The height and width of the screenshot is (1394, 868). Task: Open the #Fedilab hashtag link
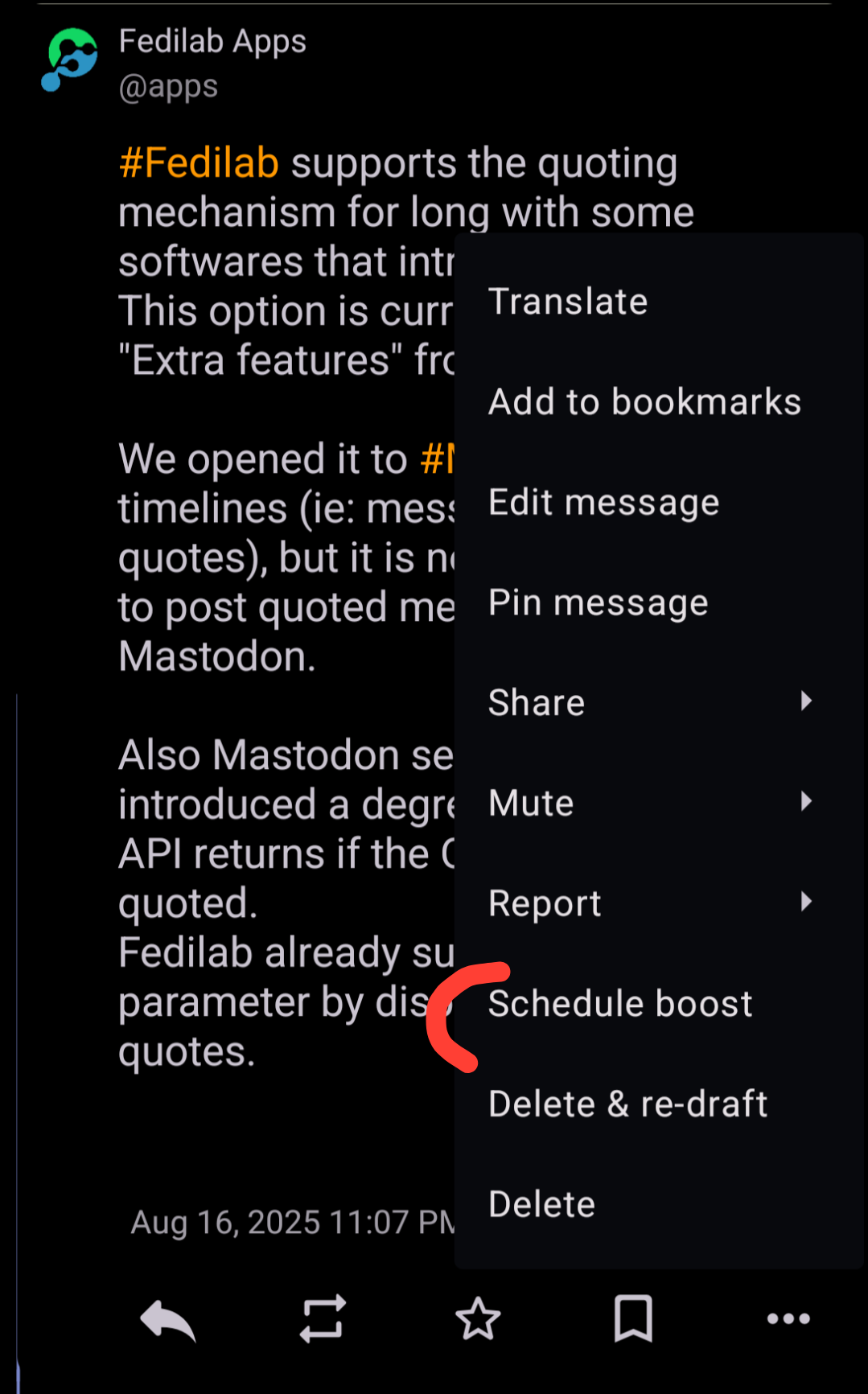click(199, 163)
